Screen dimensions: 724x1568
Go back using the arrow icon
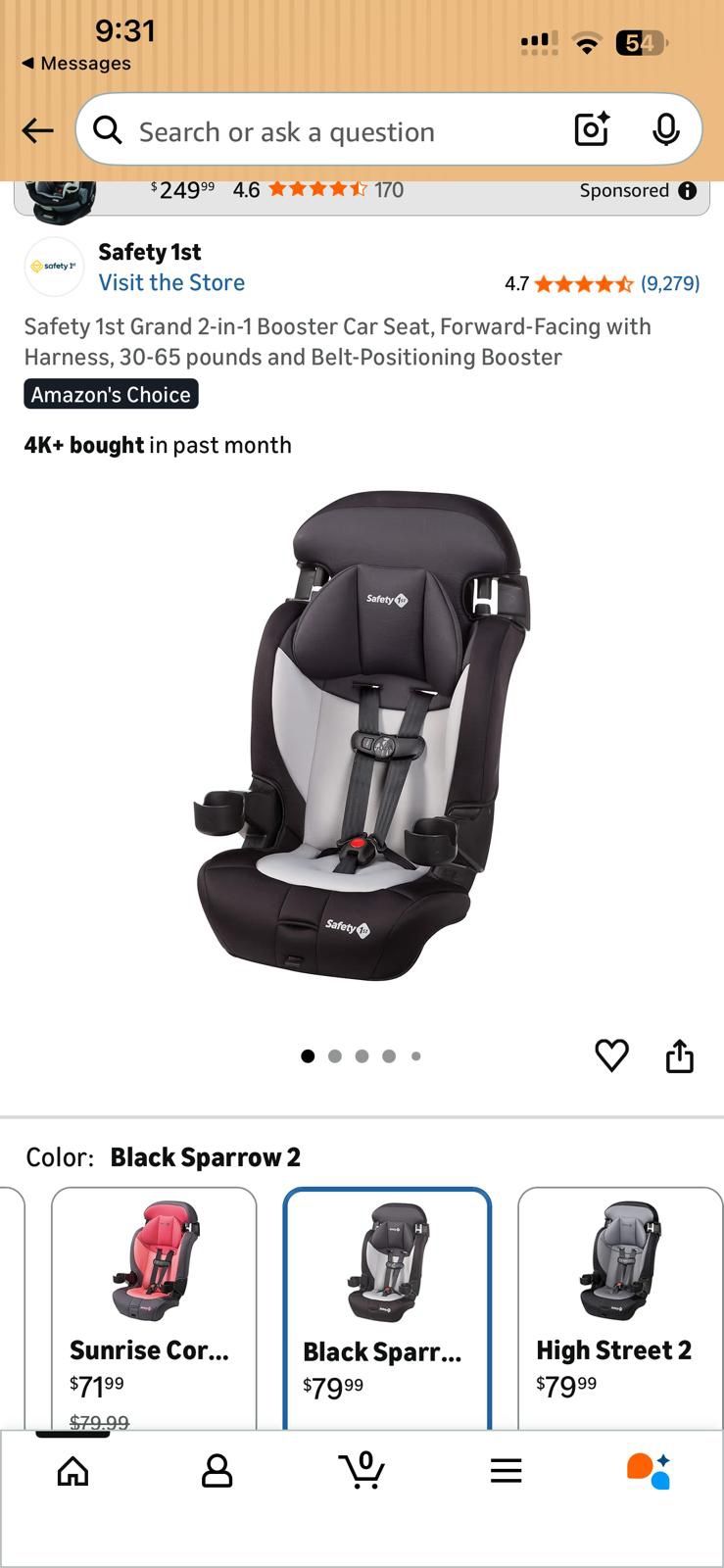[x=37, y=130]
